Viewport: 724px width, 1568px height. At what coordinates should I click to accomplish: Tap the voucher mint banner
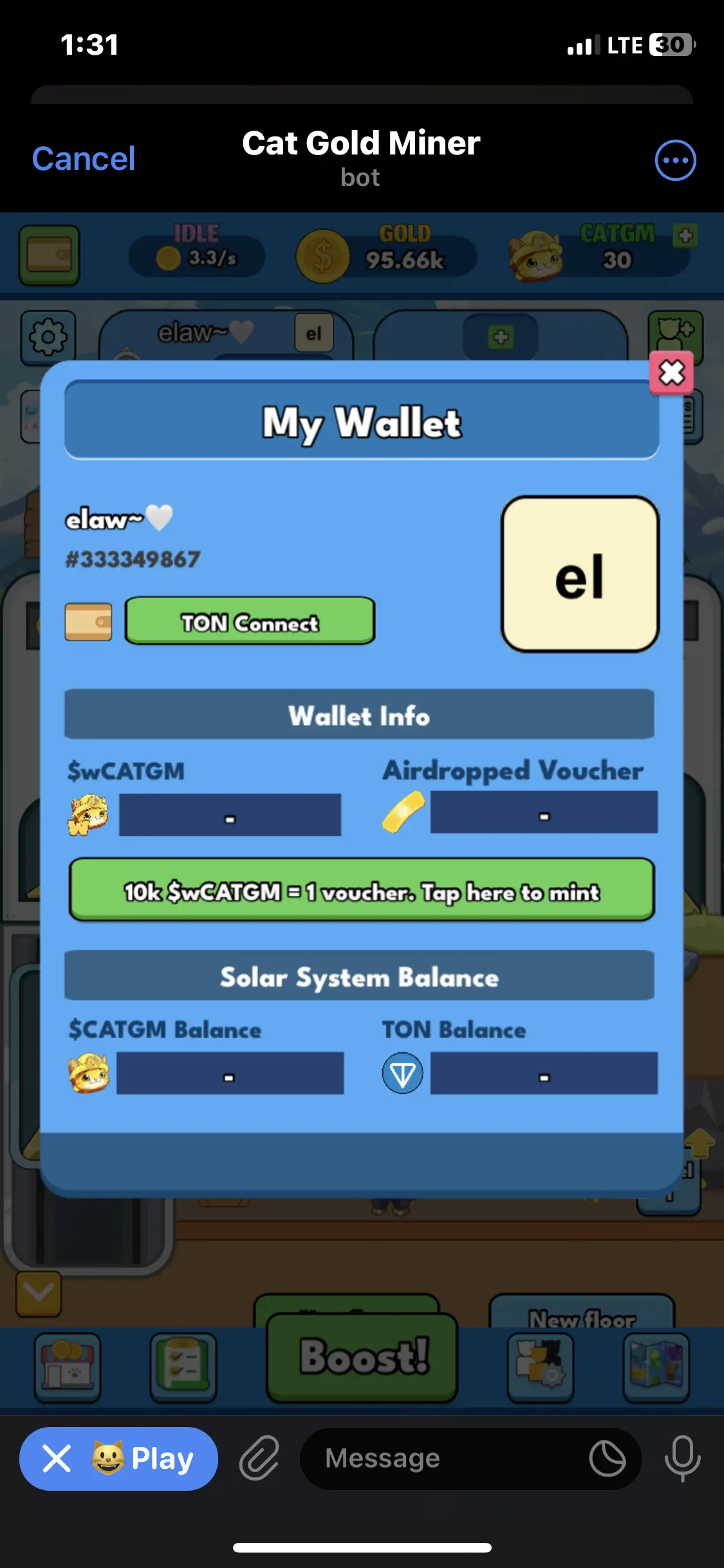click(362, 891)
